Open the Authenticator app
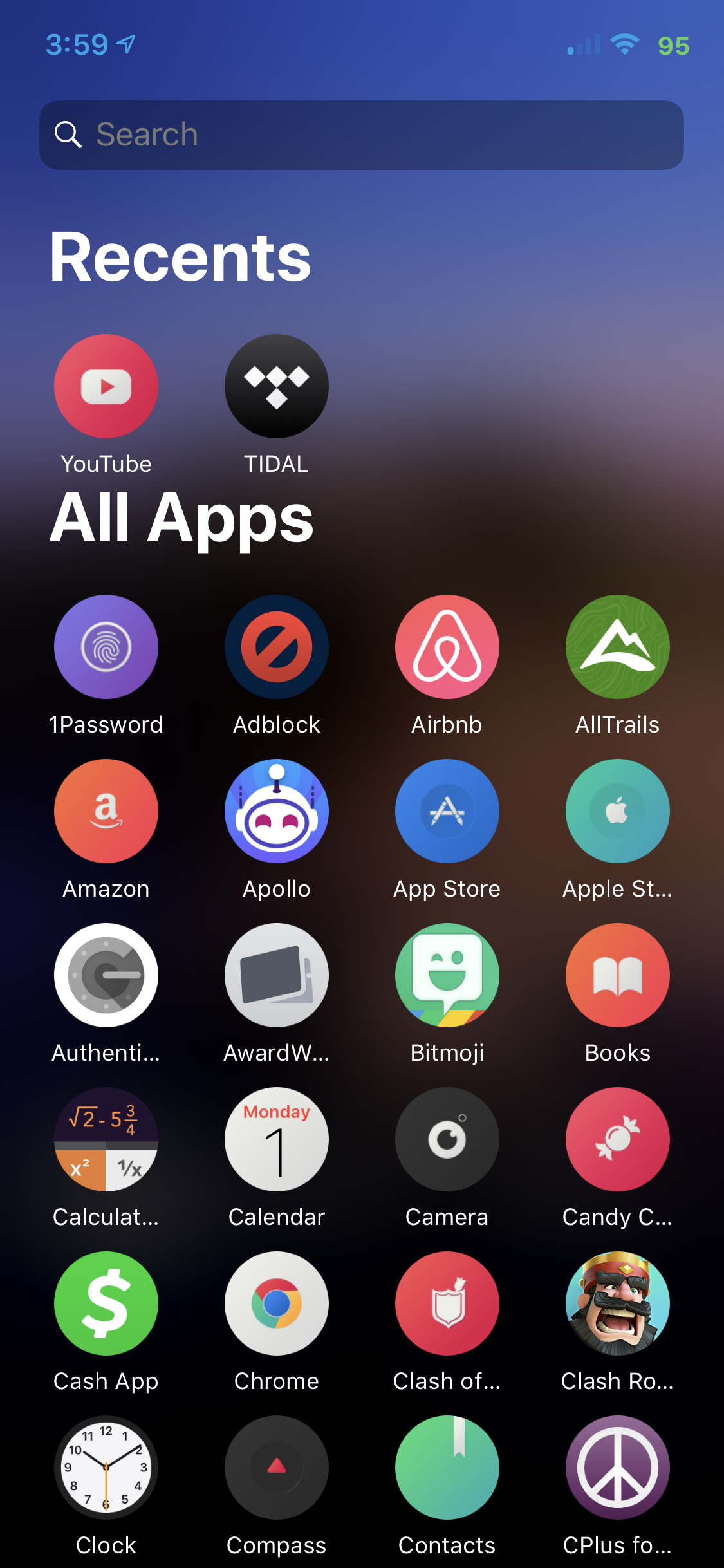Screen dimensions: 724x1568 pyautogui.click(x=106, y=975)
